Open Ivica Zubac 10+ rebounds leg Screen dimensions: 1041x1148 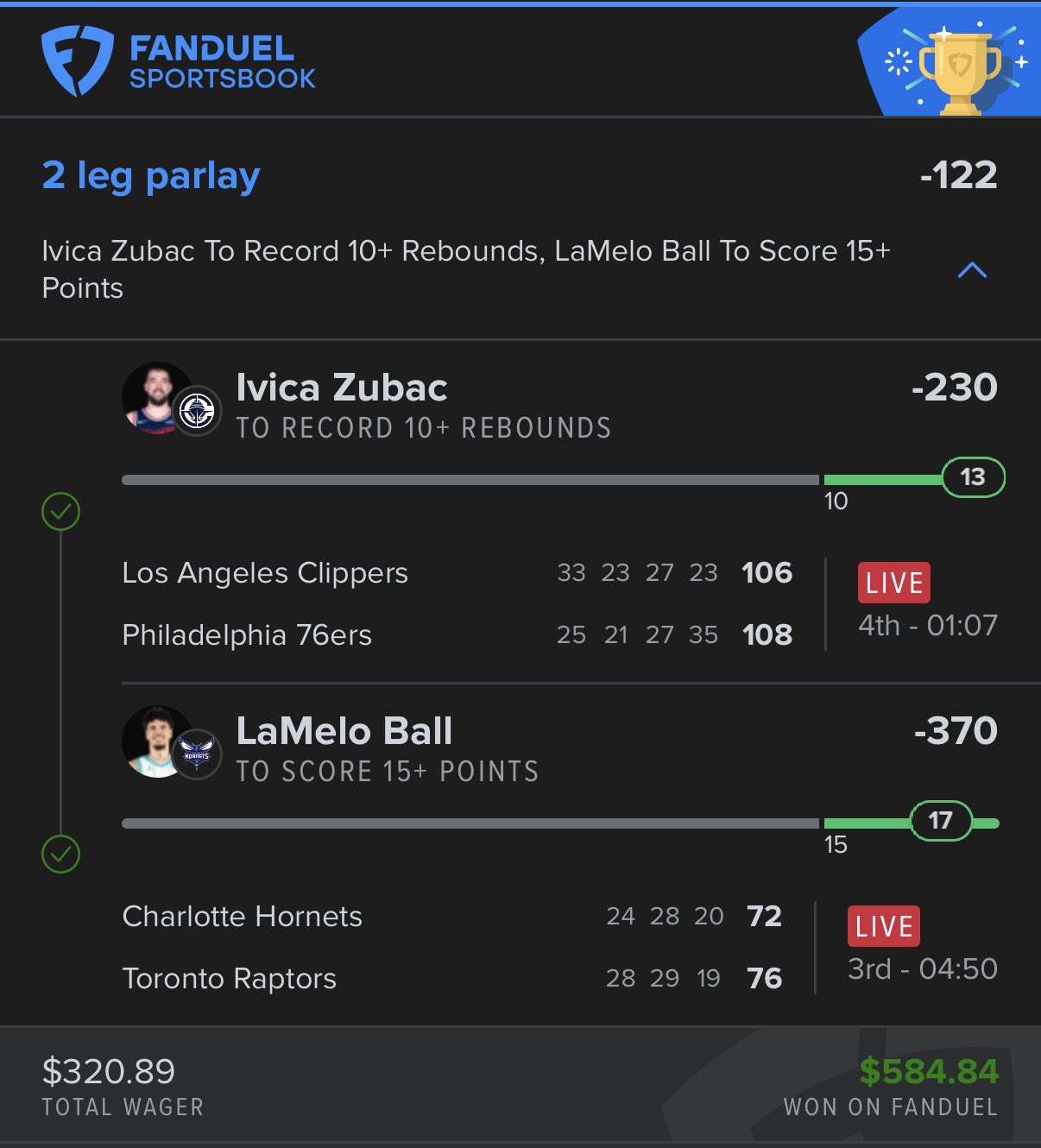point(342,388)
